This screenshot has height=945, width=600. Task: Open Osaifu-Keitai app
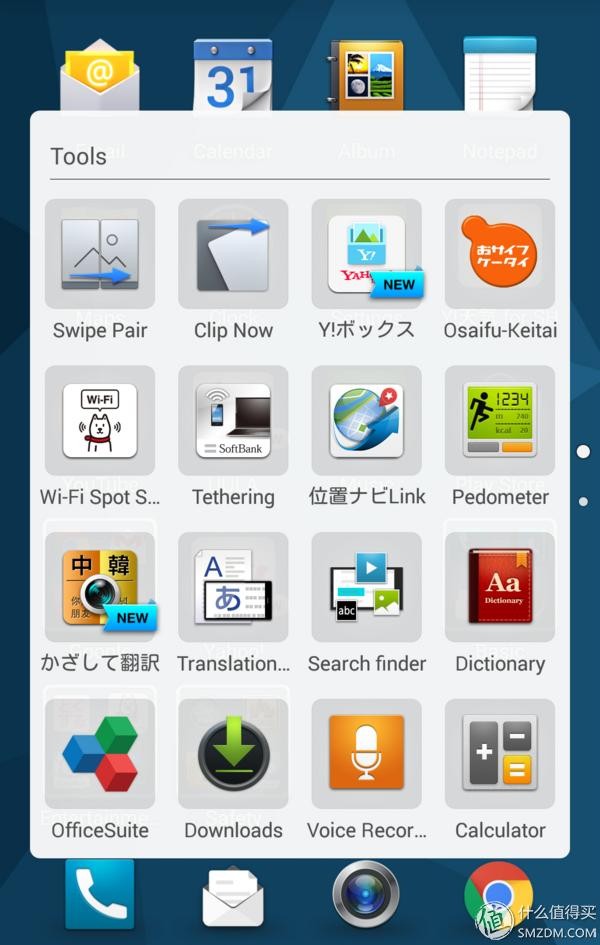(500, 254)
